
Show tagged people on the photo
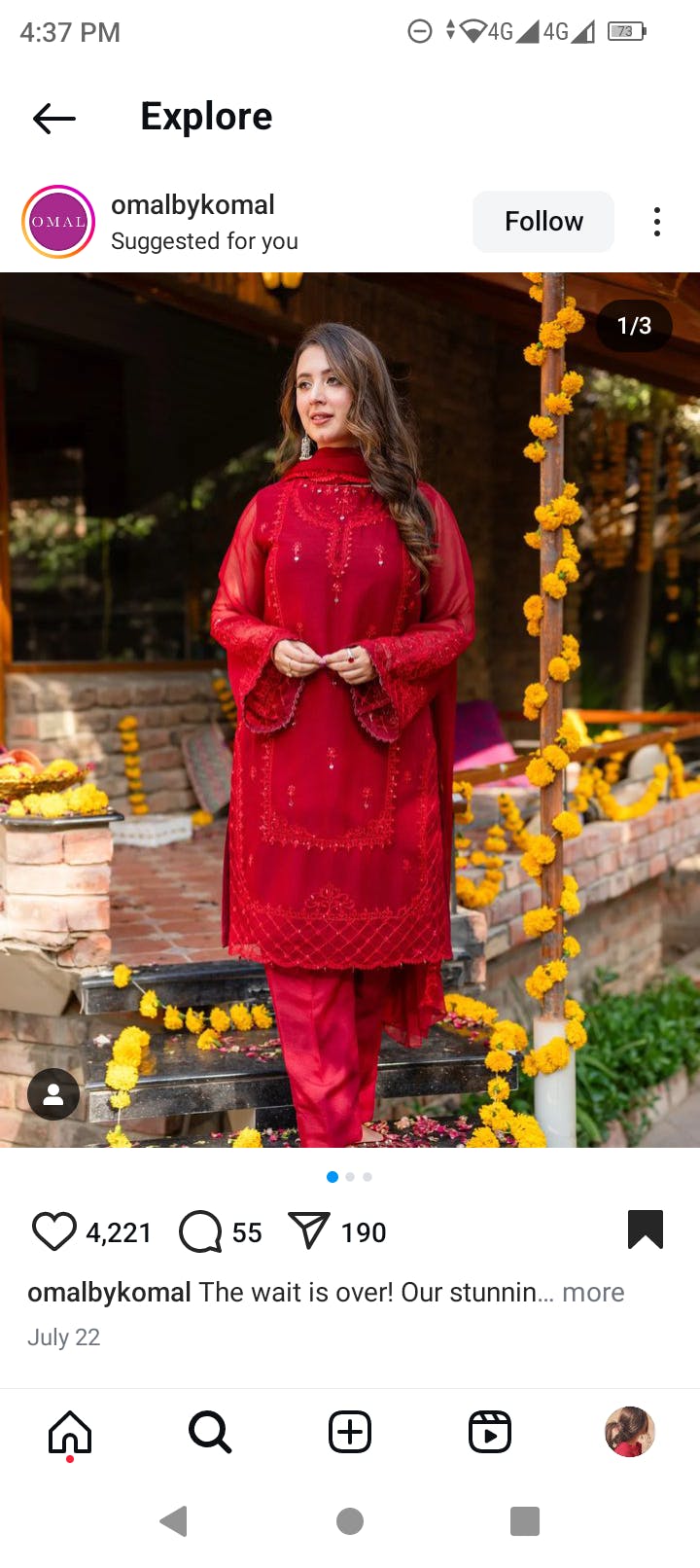(53, 1094)
